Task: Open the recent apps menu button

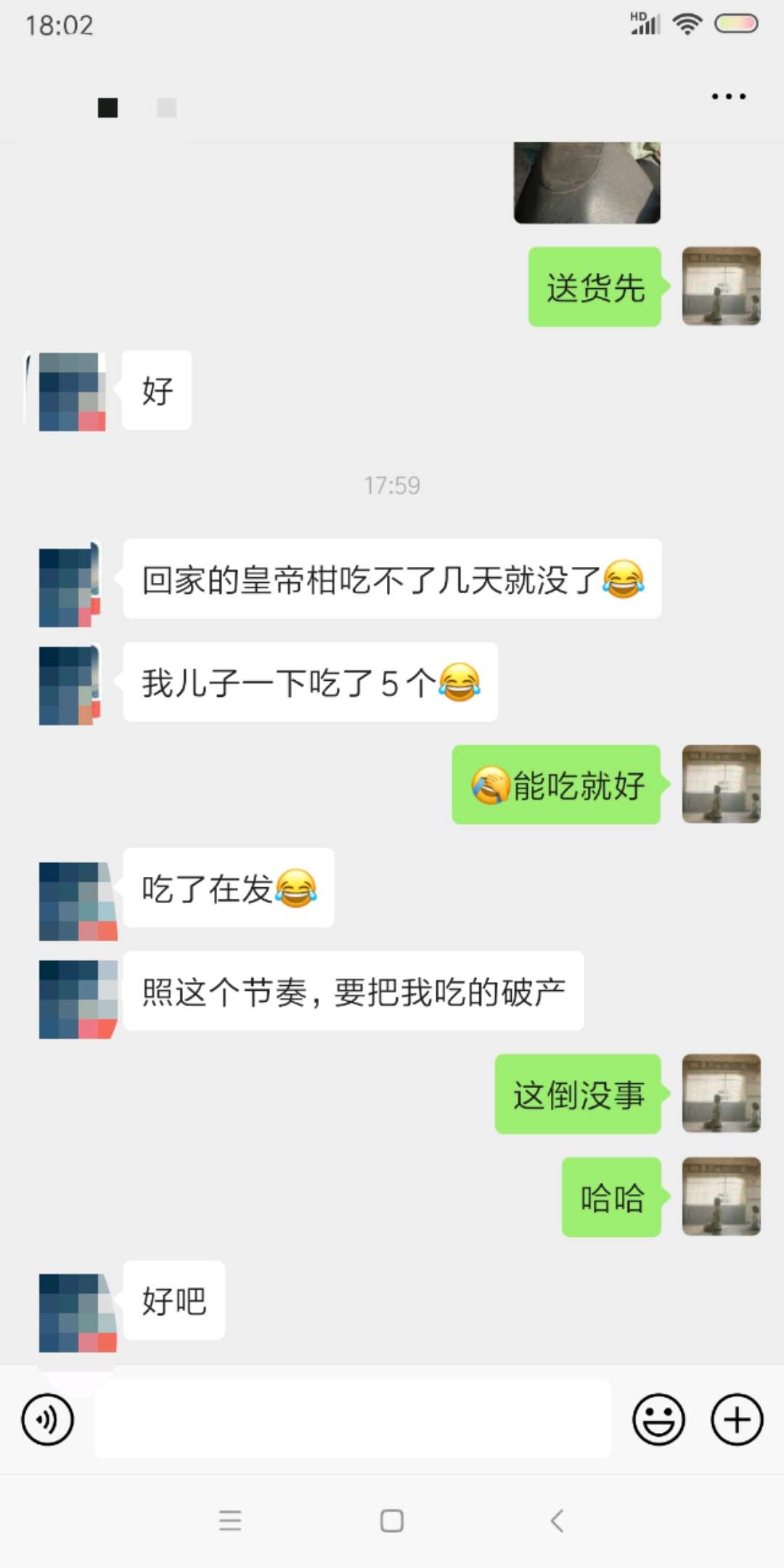Action: pyautogui.click(x=229, y=1520)
